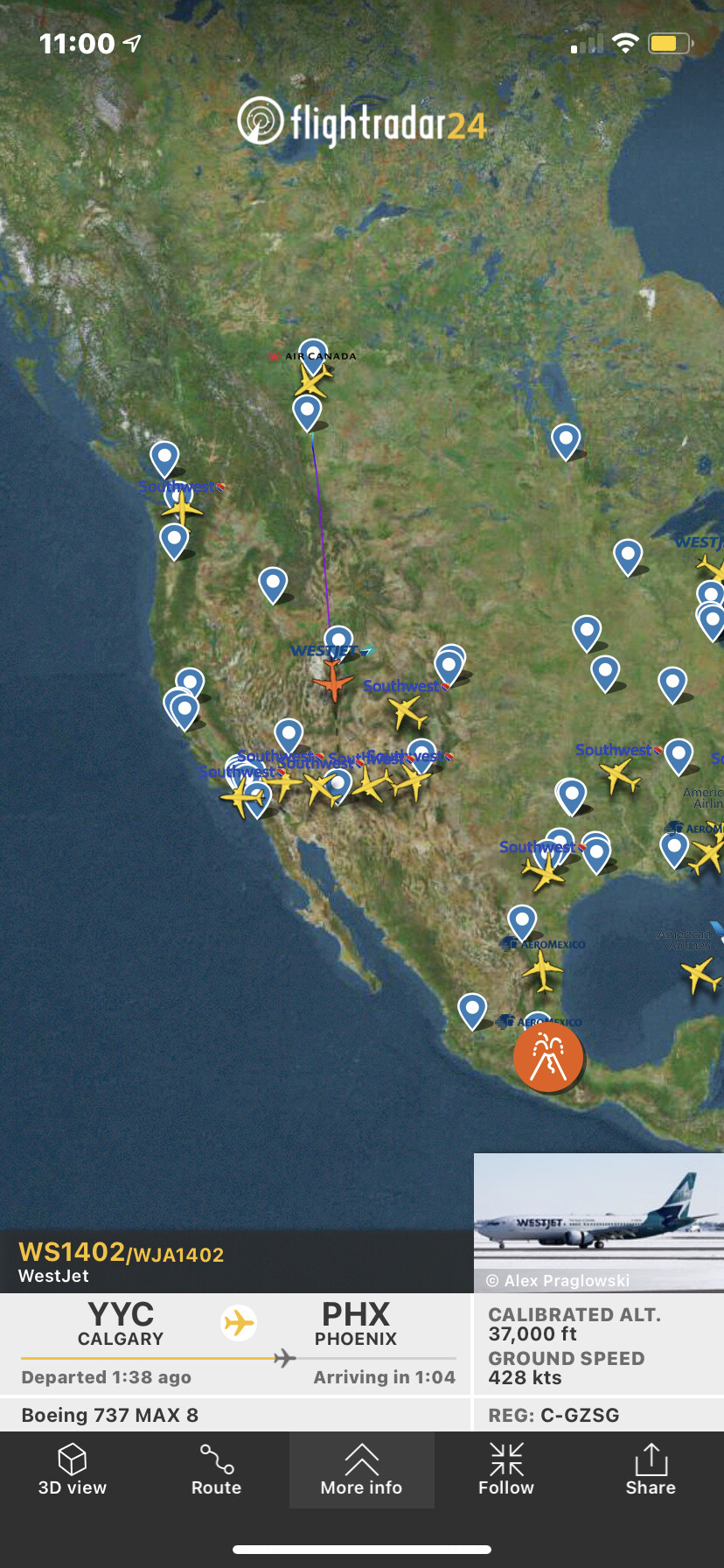Share flight WS1402

click(x=651, y=1470)
